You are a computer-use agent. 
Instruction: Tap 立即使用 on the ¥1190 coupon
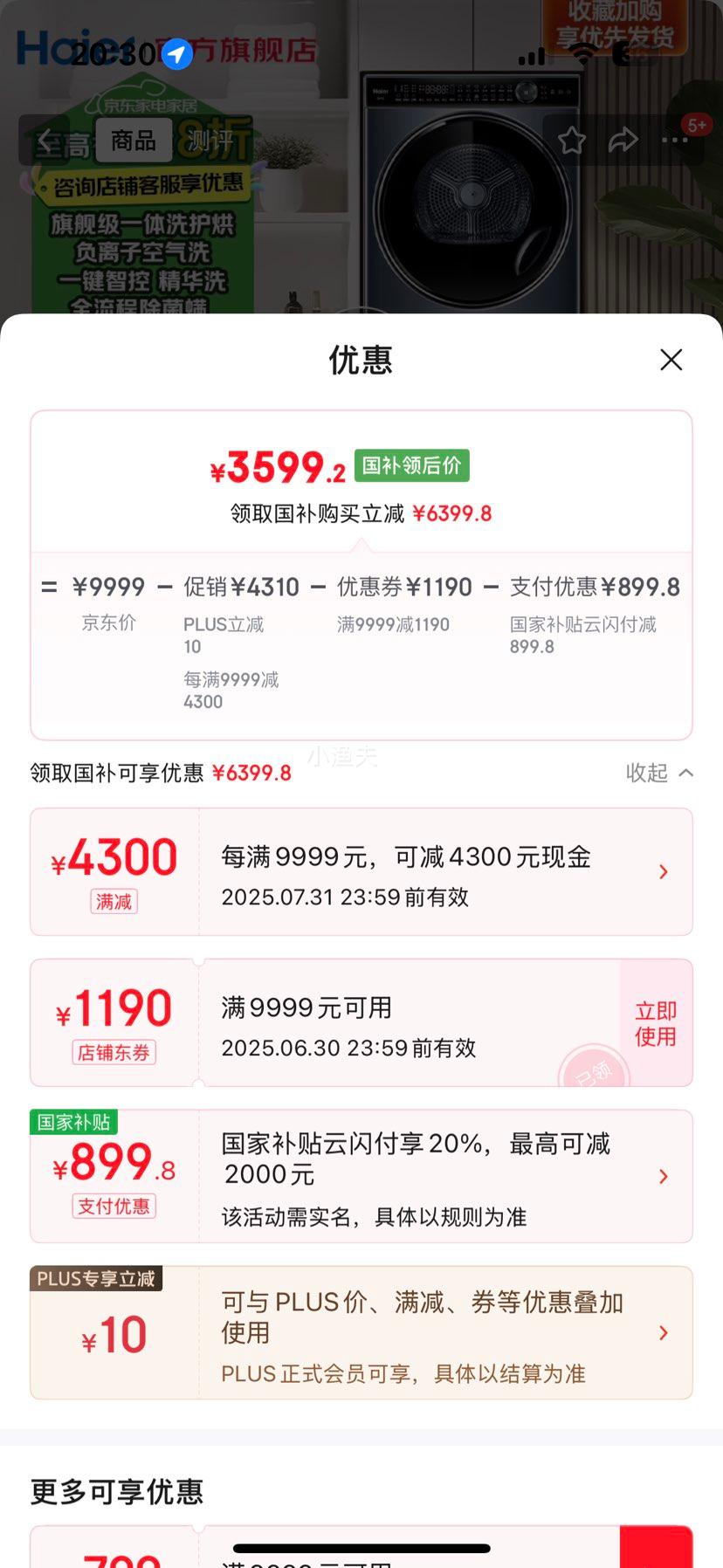click(656, 1023)
